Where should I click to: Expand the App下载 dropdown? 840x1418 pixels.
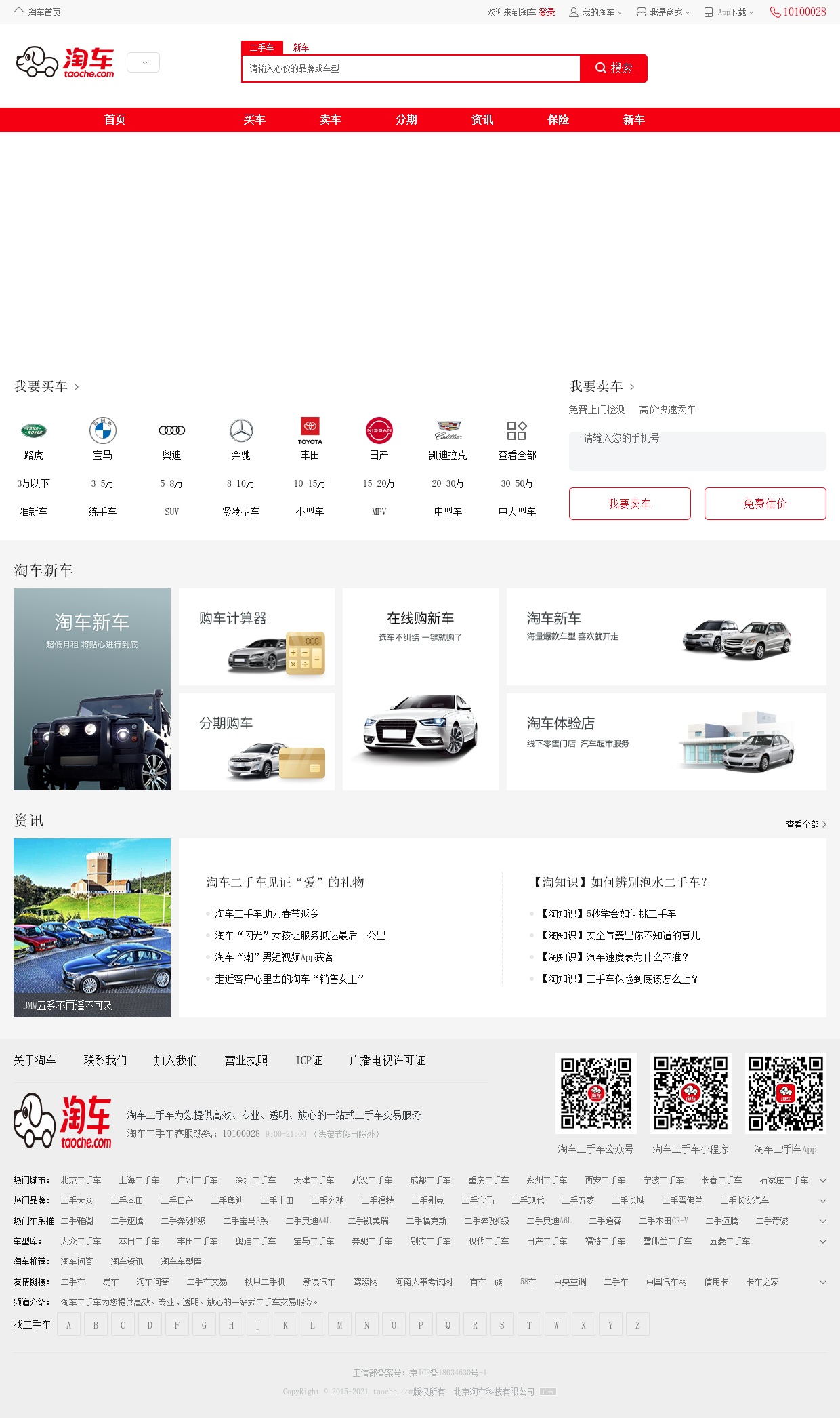coord(730,12)
